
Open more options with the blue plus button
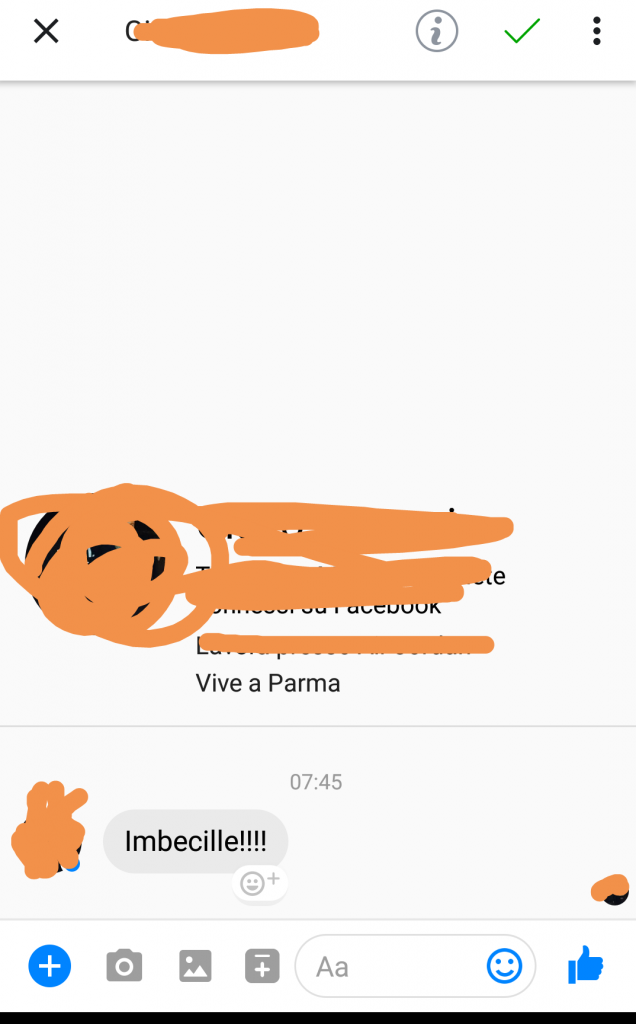point(50,967)
